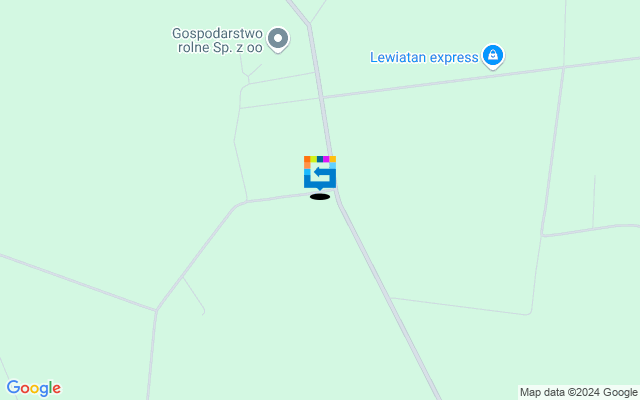Select the Gospodarstwo rolne Sp. z oo pin
The width and height of the screenshot is (640, 400).
point(279,39)
